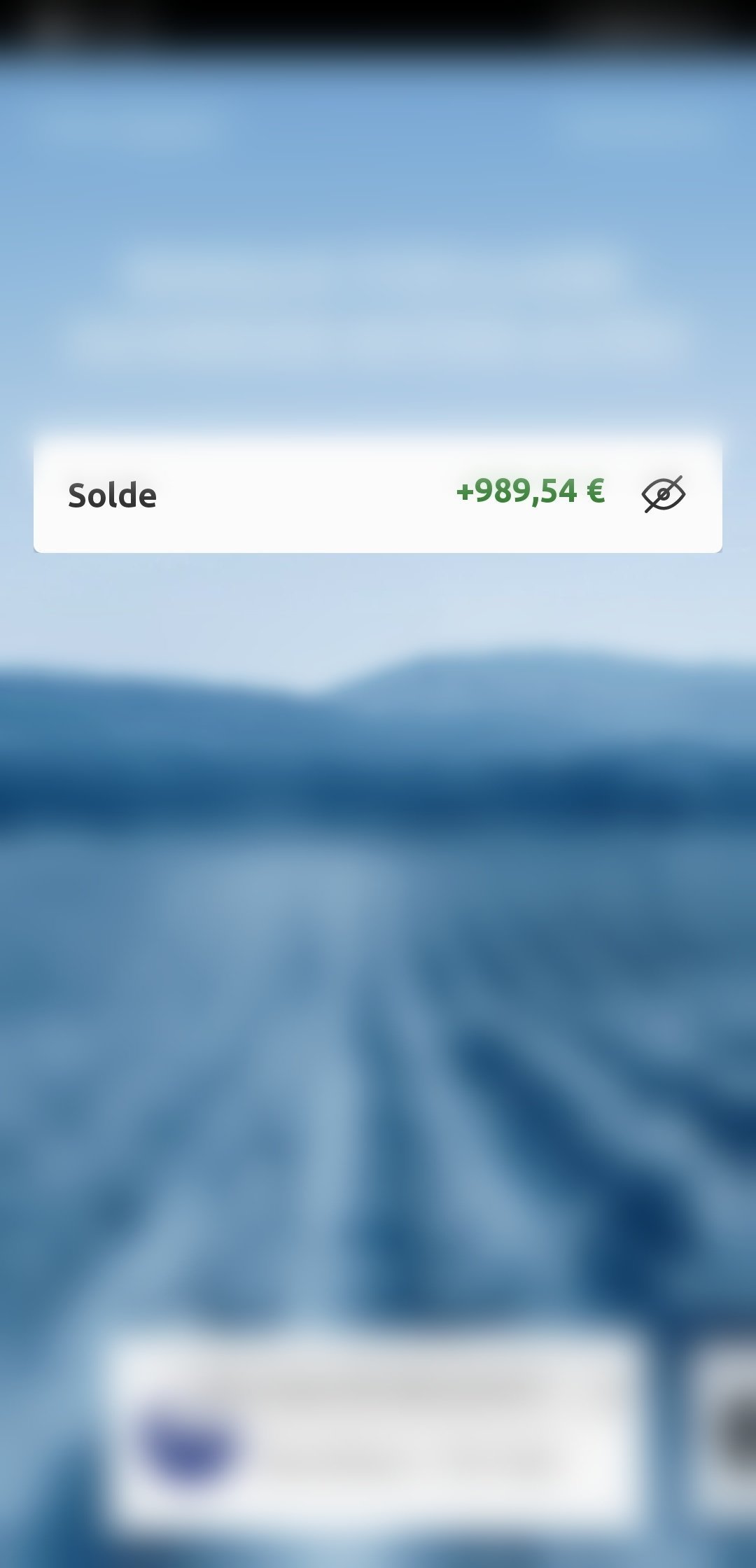The width and height of the screenshot is (756, 1568).
Task: Hide the Solde balance amount
Action: point(663,494)
